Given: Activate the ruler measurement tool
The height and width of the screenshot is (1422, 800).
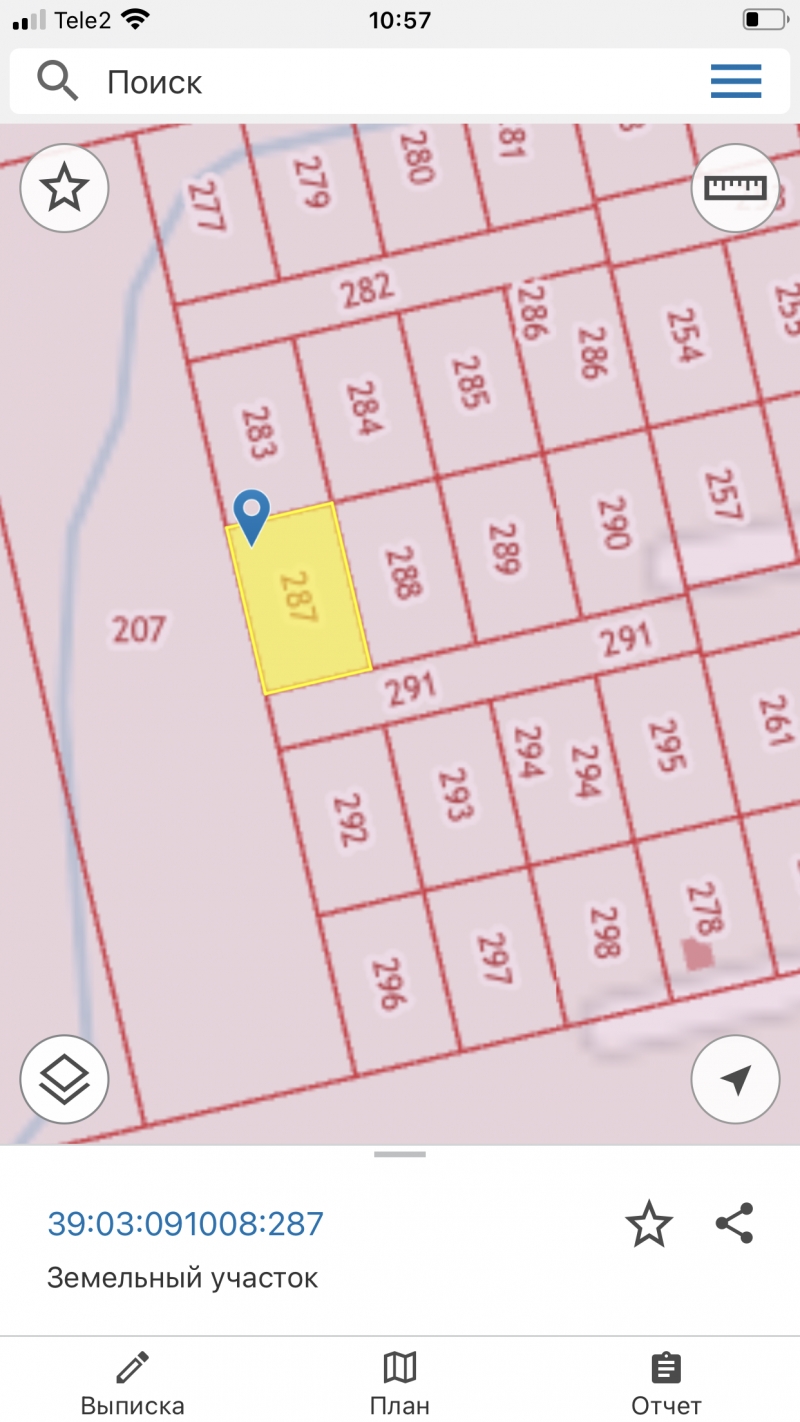Looking at the screenshot, I should click(x=735, y=188).
